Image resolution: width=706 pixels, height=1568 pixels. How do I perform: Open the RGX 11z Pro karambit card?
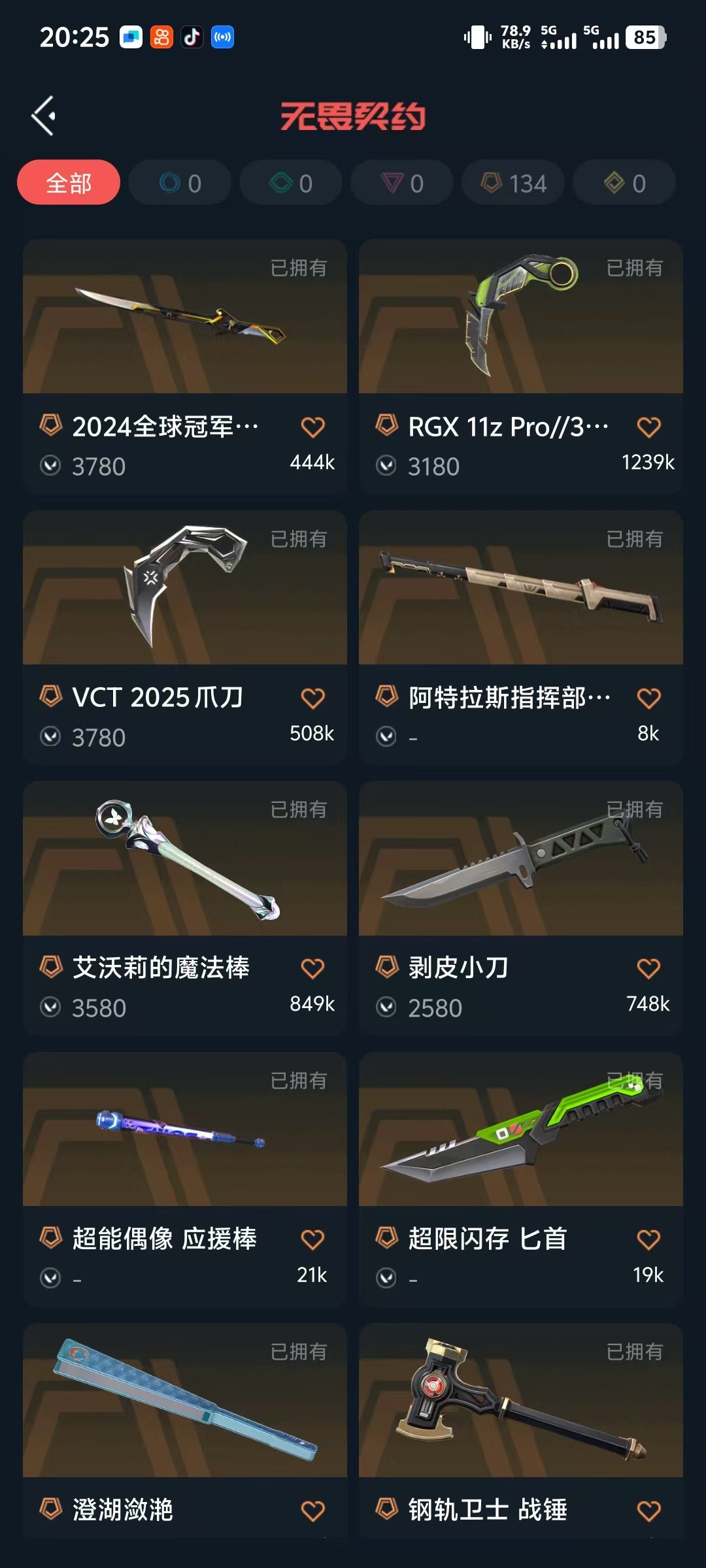pyautogui.click(x=520, y=317)
